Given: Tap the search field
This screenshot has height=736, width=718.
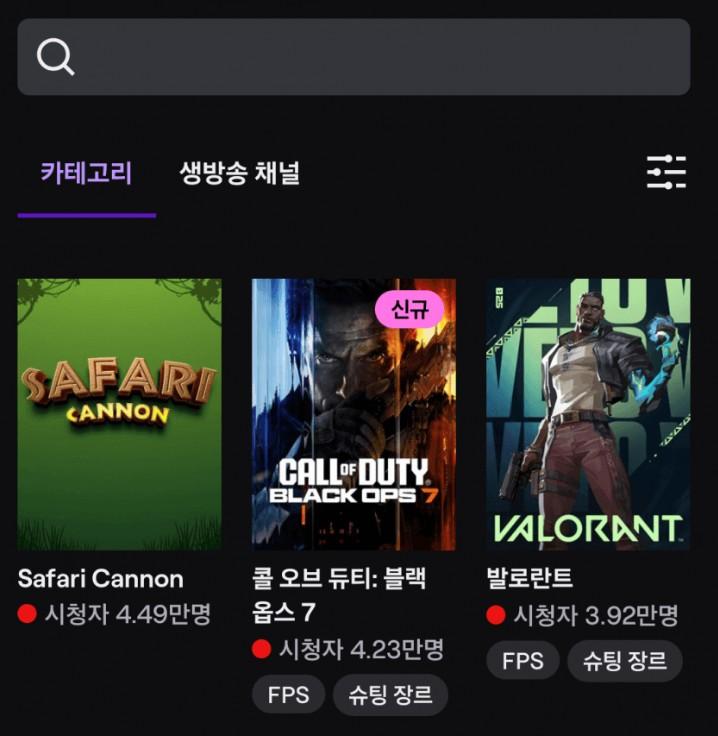Looking at the screenshot, I should (x=353, y=57).
